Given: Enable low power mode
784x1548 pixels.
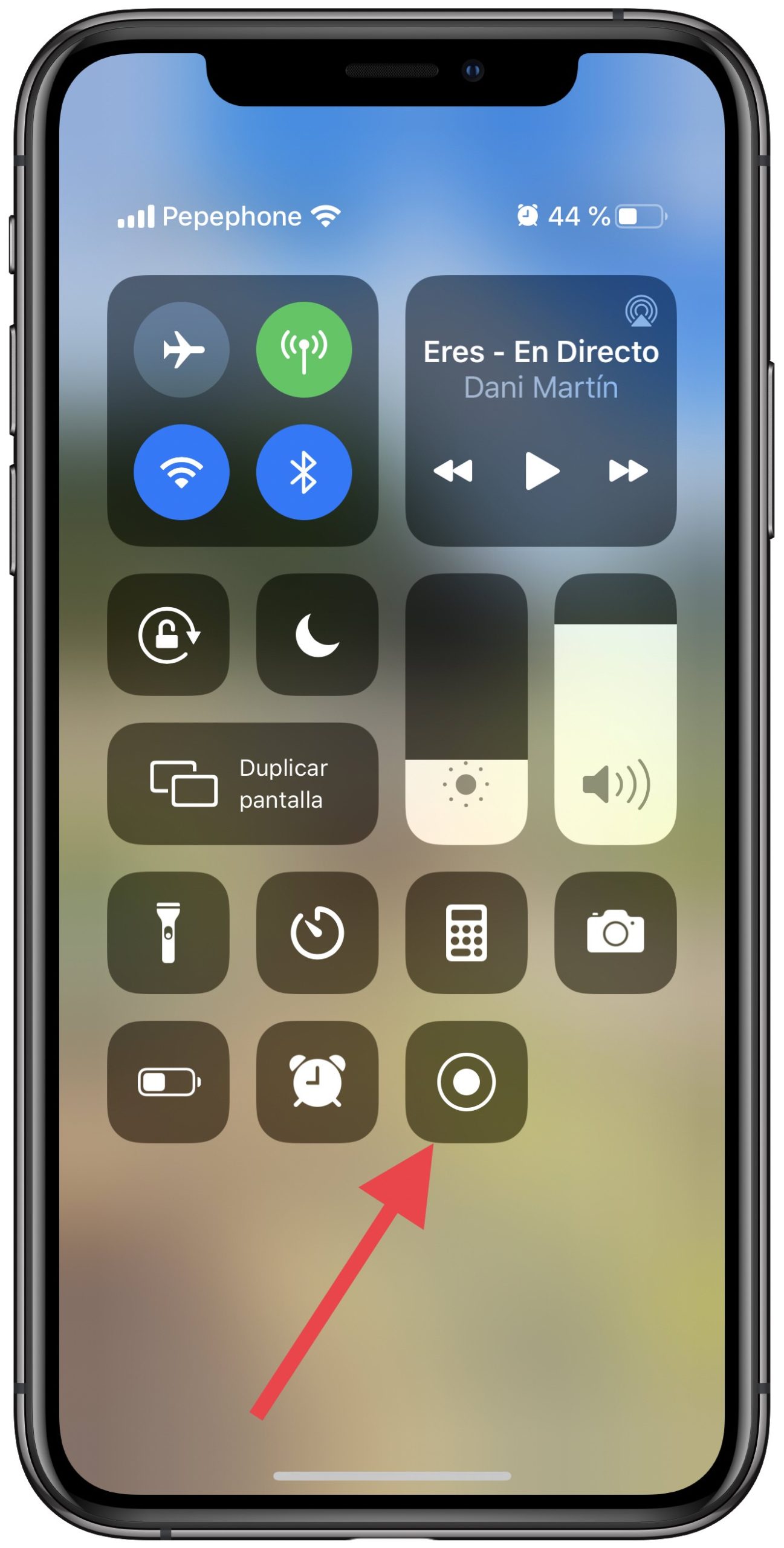Looking at the screenshot, I should coord(168,1081).
